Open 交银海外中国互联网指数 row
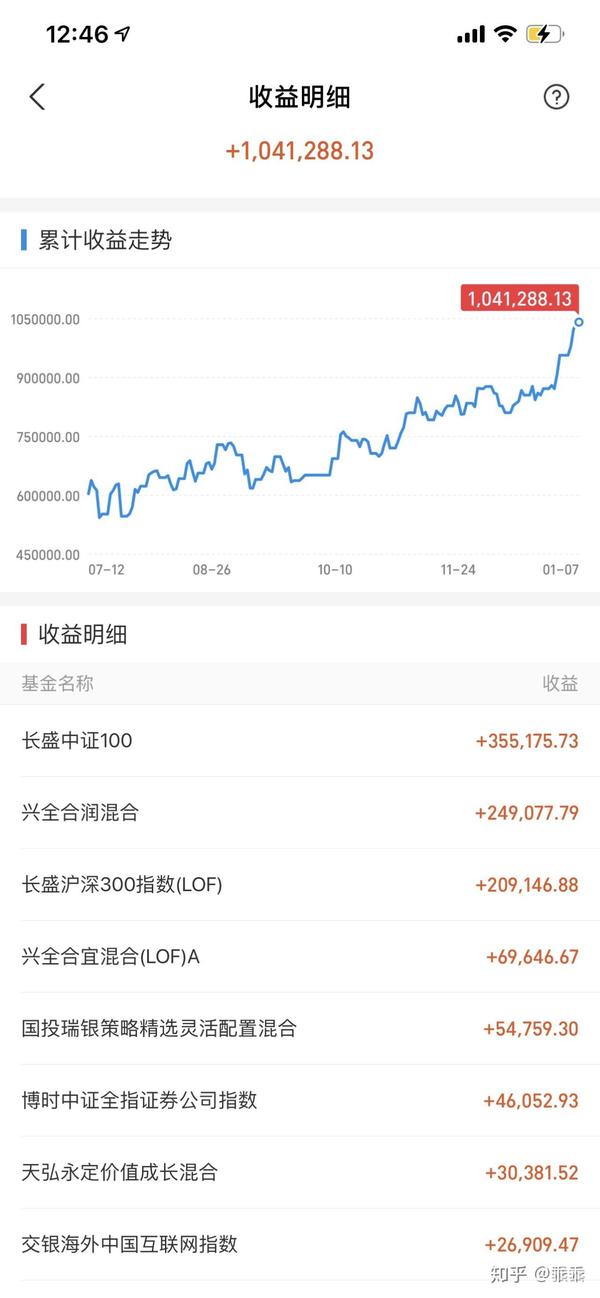The image size is (600, 1298). point(300,1245)
